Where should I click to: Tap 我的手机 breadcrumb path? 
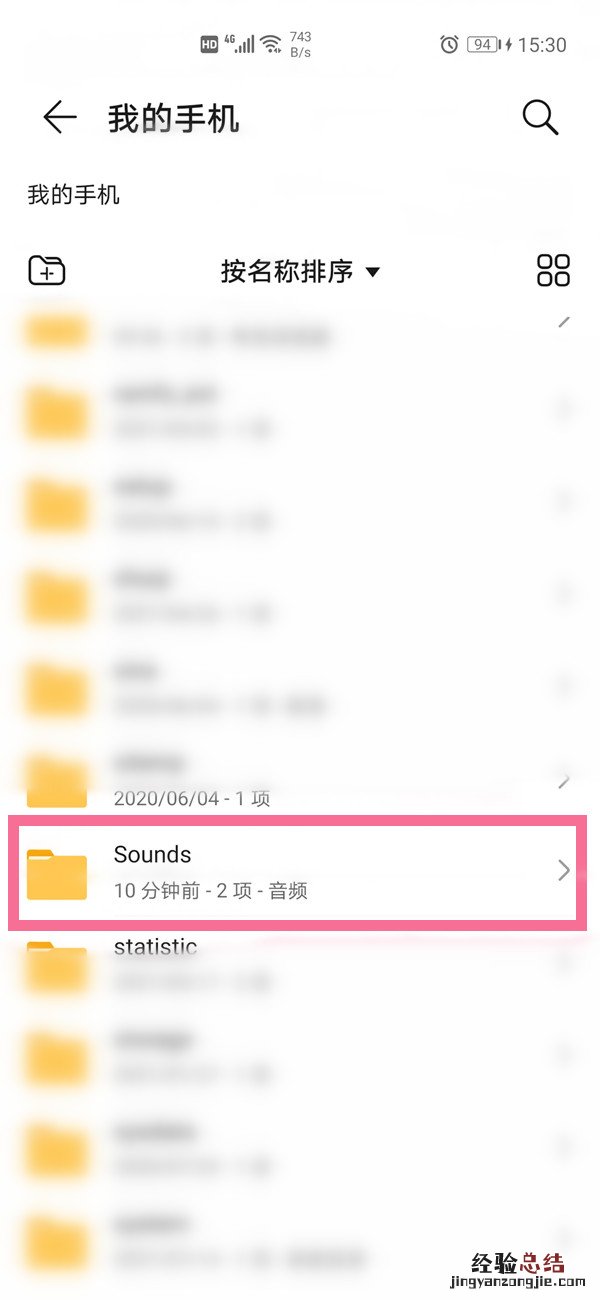click(73, 194)
